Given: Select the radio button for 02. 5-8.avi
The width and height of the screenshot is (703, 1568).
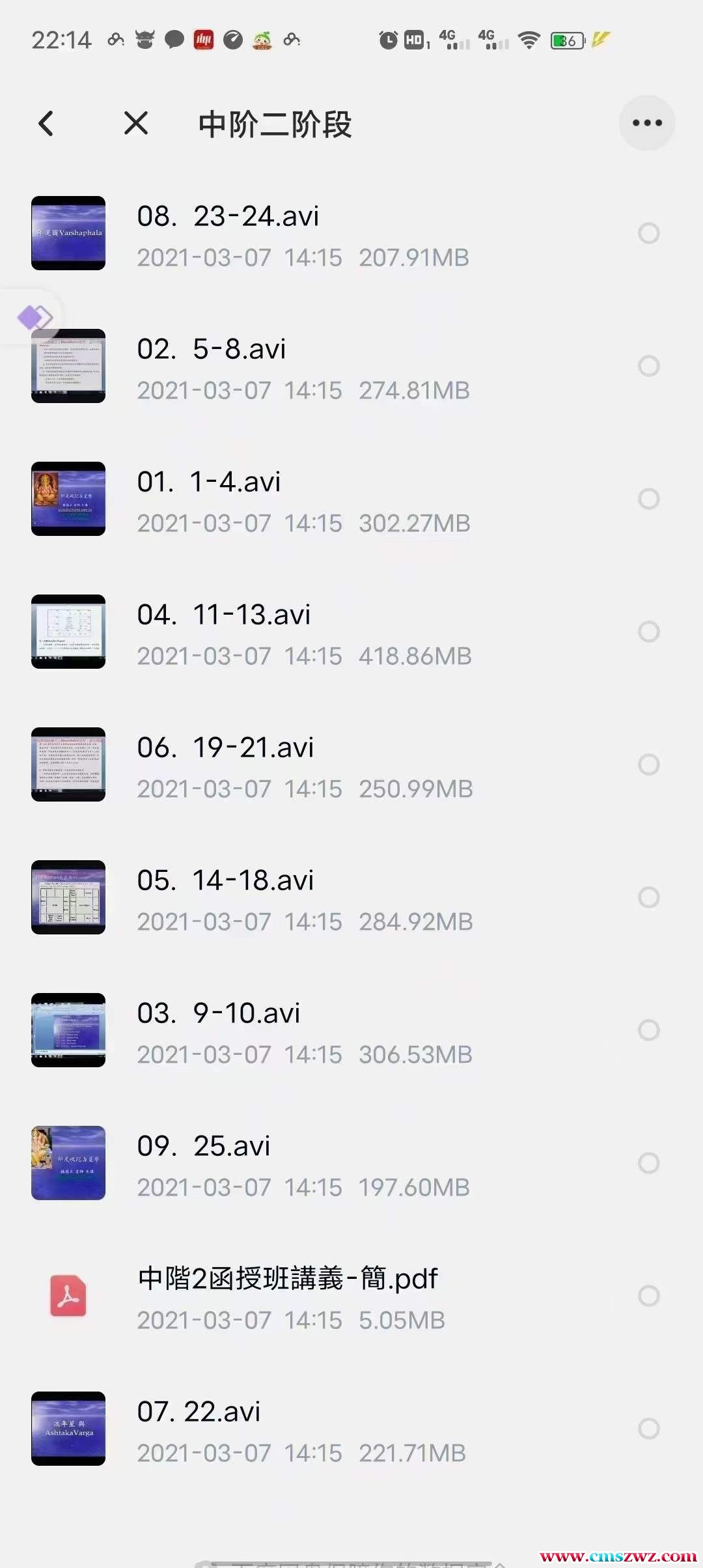Looking at the screenshot, I should pyautogui.click(x=648, y=366).
